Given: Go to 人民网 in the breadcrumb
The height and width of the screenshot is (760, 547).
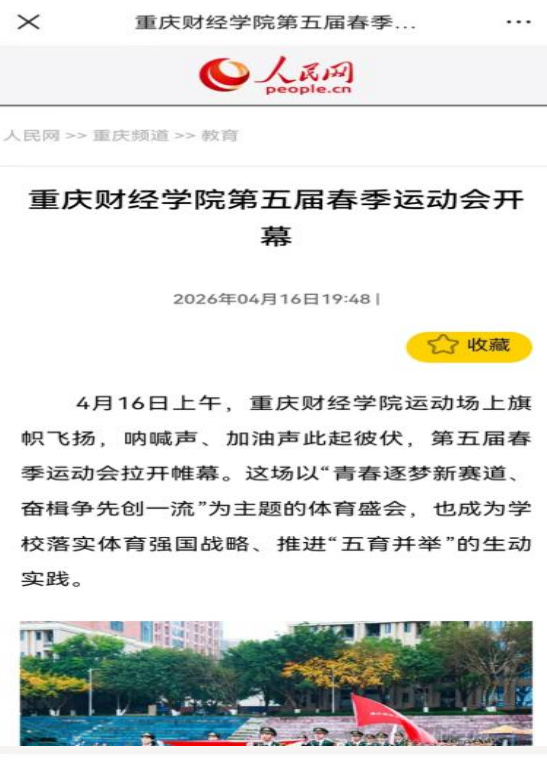Looking at the screenshot, I should pos(31,136).
